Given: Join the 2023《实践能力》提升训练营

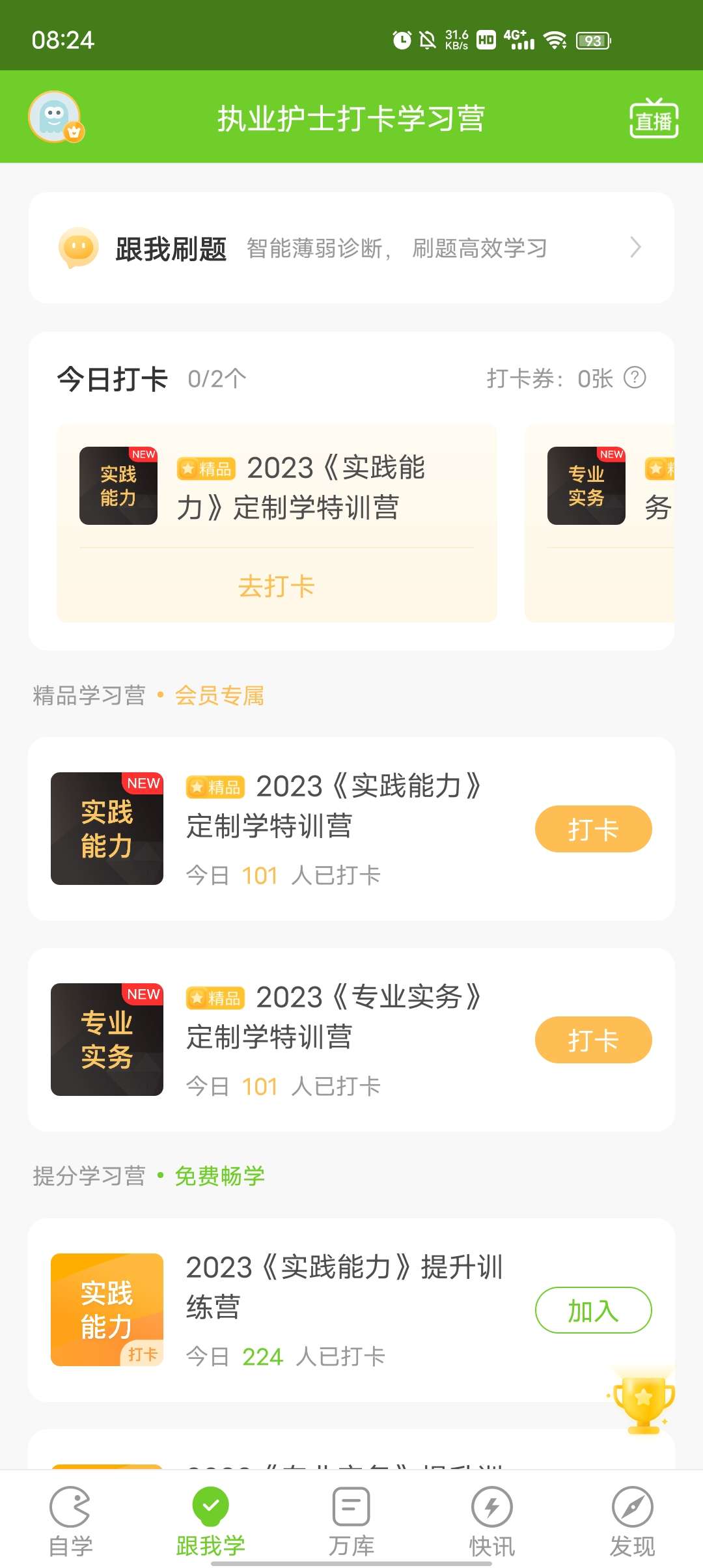Looking at the screenshot, I should [593, 1310].
